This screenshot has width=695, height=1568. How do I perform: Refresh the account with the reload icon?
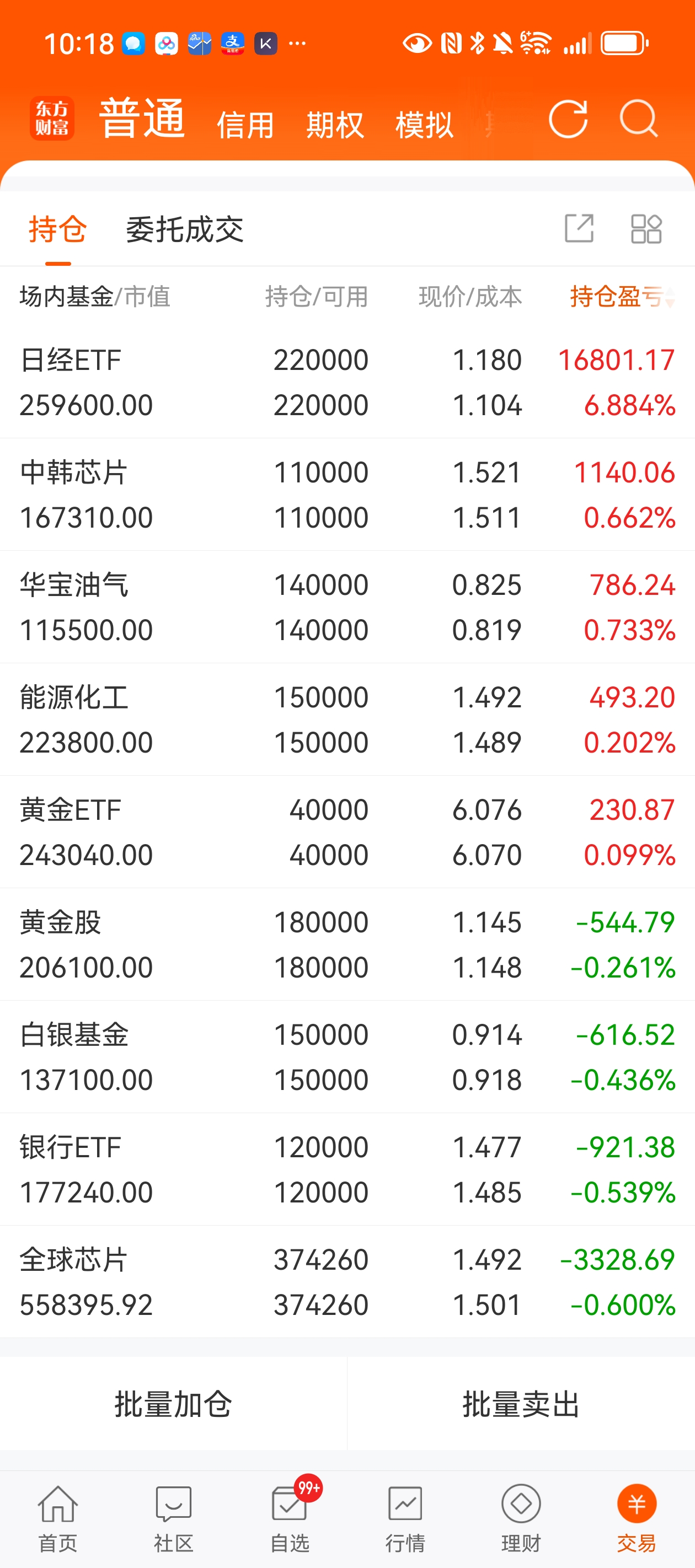[568, 119]
